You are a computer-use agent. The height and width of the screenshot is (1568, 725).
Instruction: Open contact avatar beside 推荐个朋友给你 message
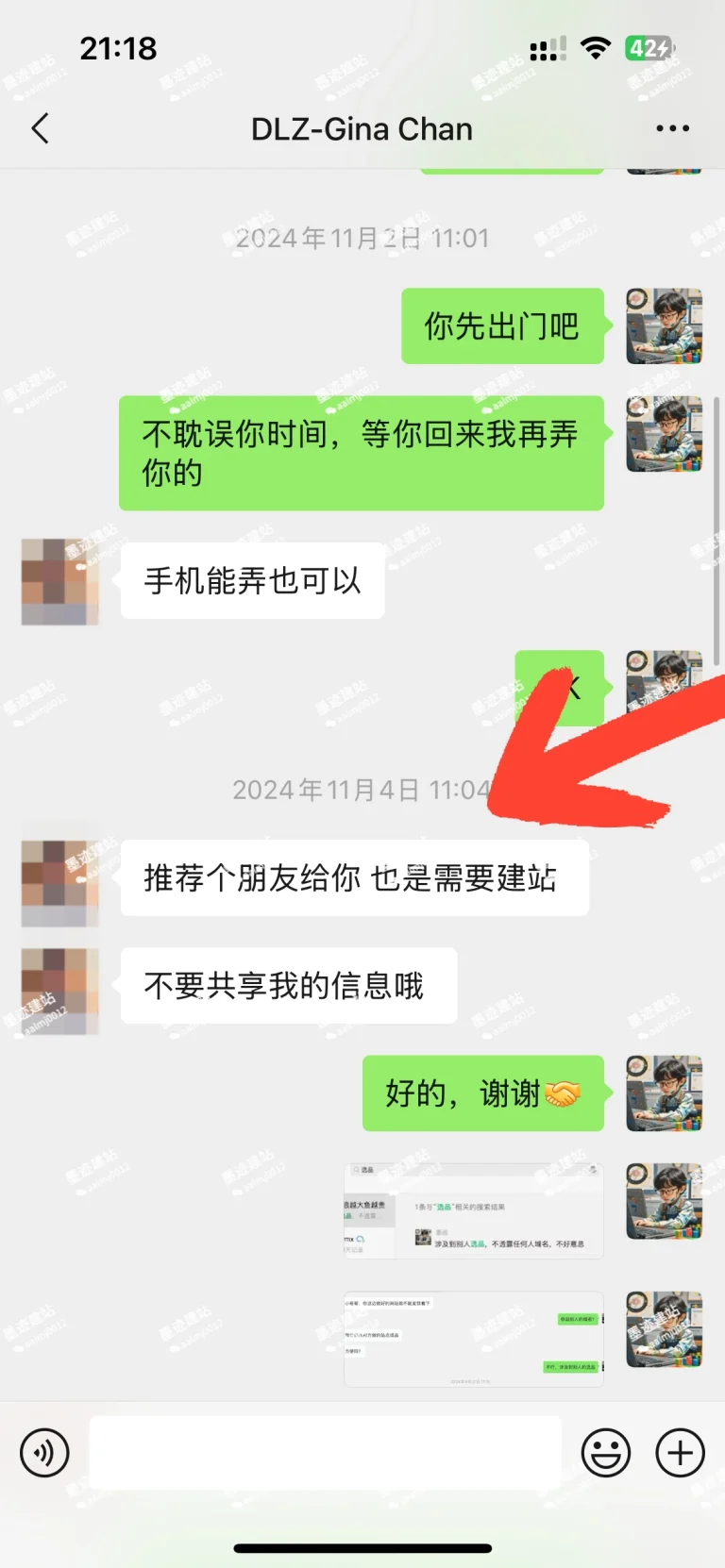tap(60, 878)
